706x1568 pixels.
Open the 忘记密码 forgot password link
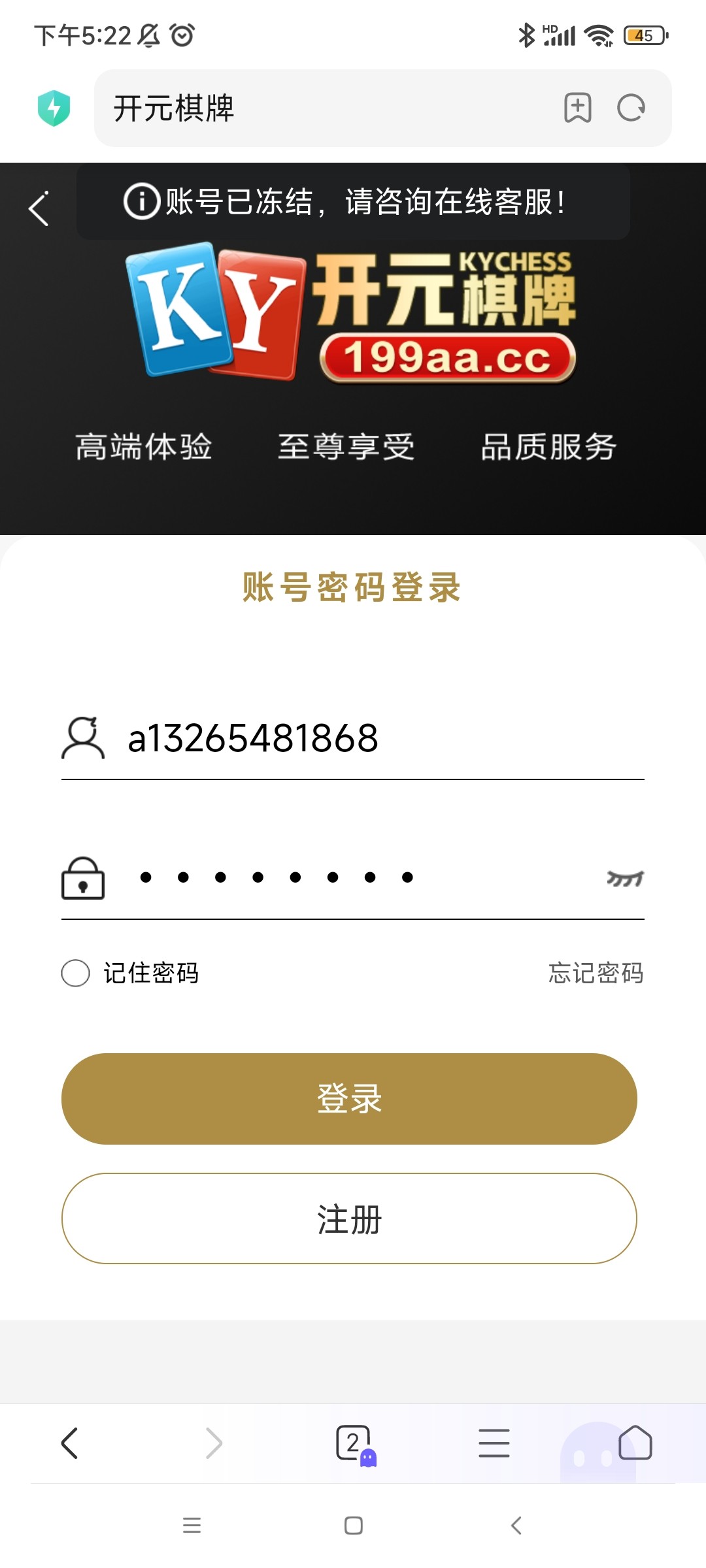pyautogui.click(x=596, y=973)
